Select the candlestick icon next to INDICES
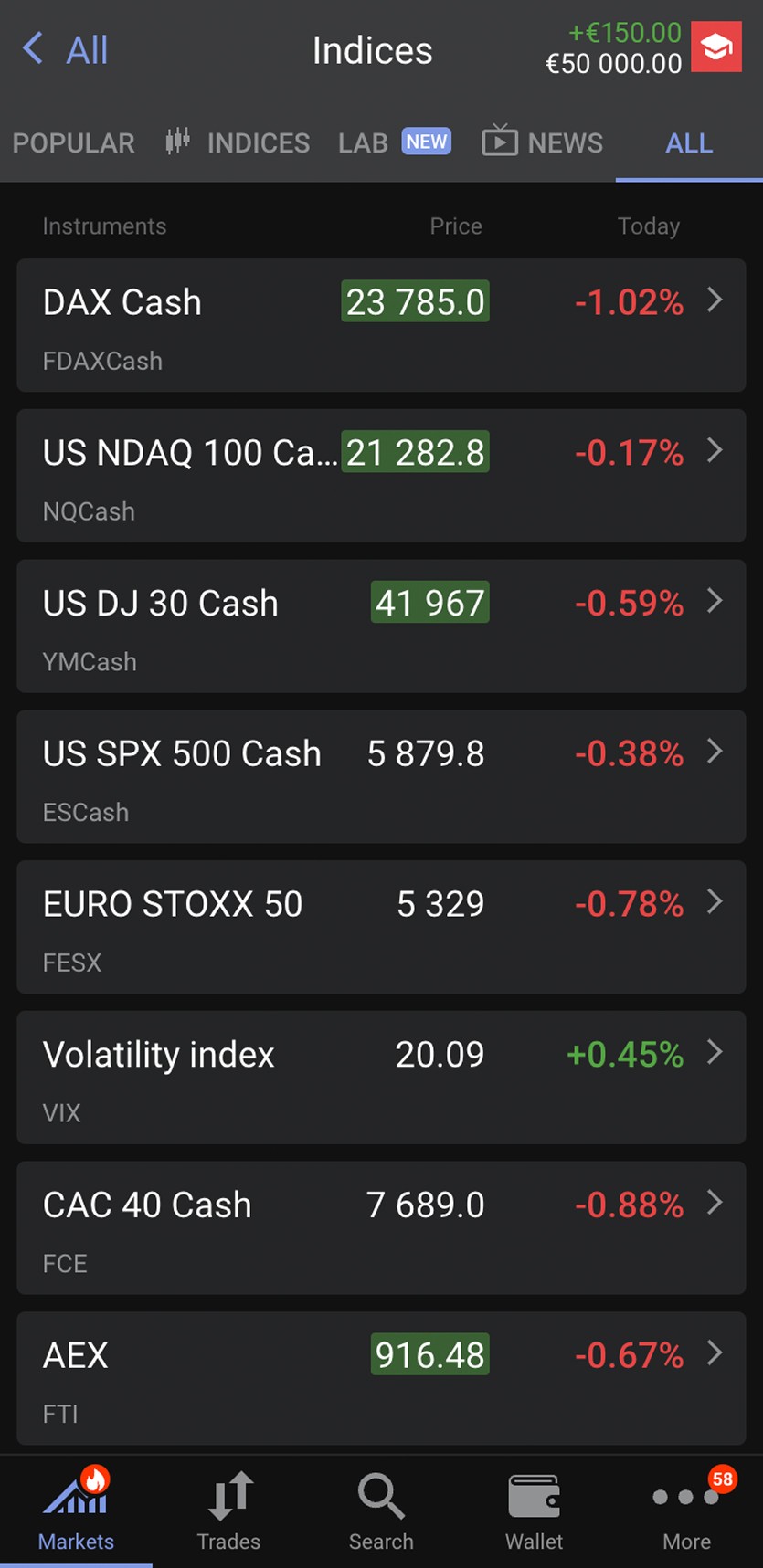The width and height of the screenshot is (763, 1568). (x=177, y=142)
